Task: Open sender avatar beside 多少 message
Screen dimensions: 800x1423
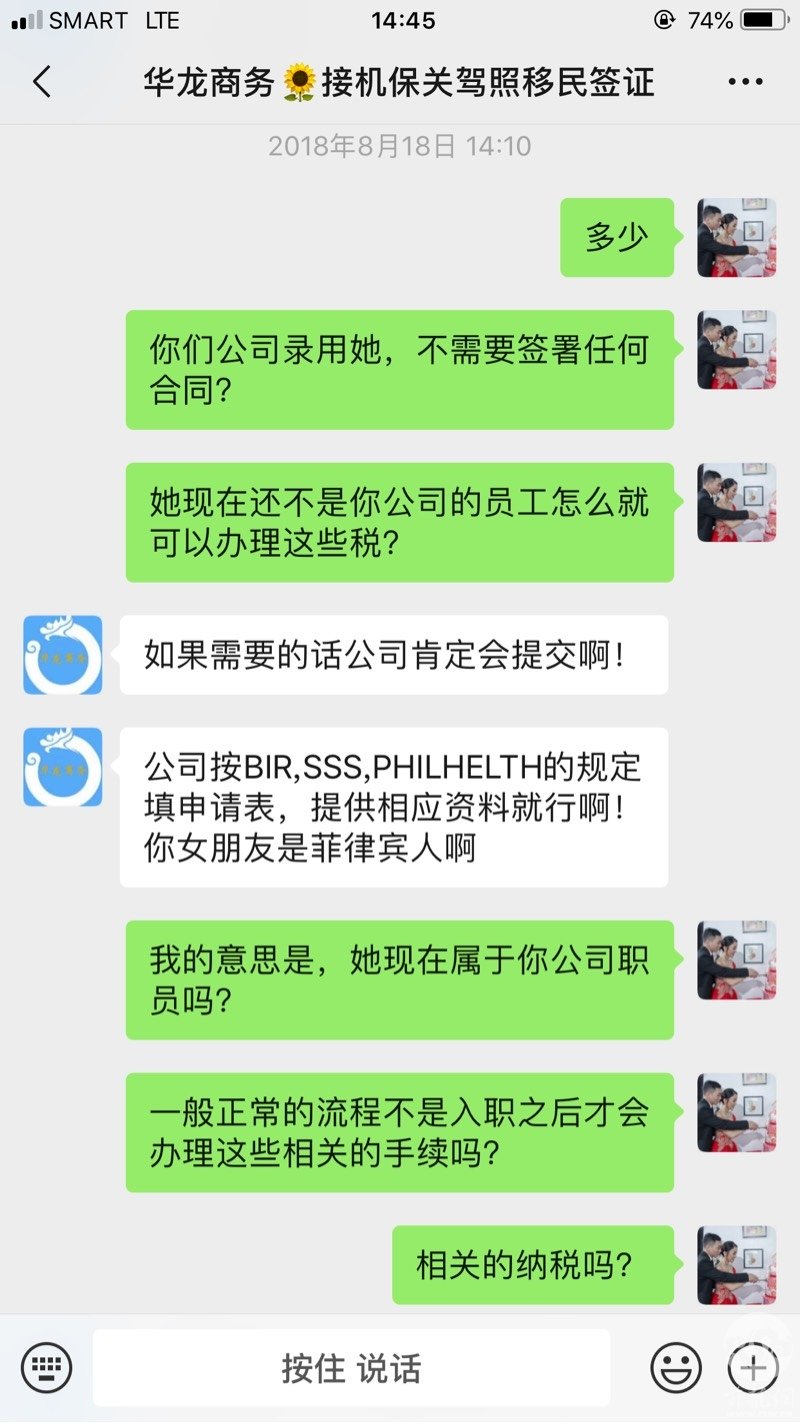Action: click(x=737, y=238)
